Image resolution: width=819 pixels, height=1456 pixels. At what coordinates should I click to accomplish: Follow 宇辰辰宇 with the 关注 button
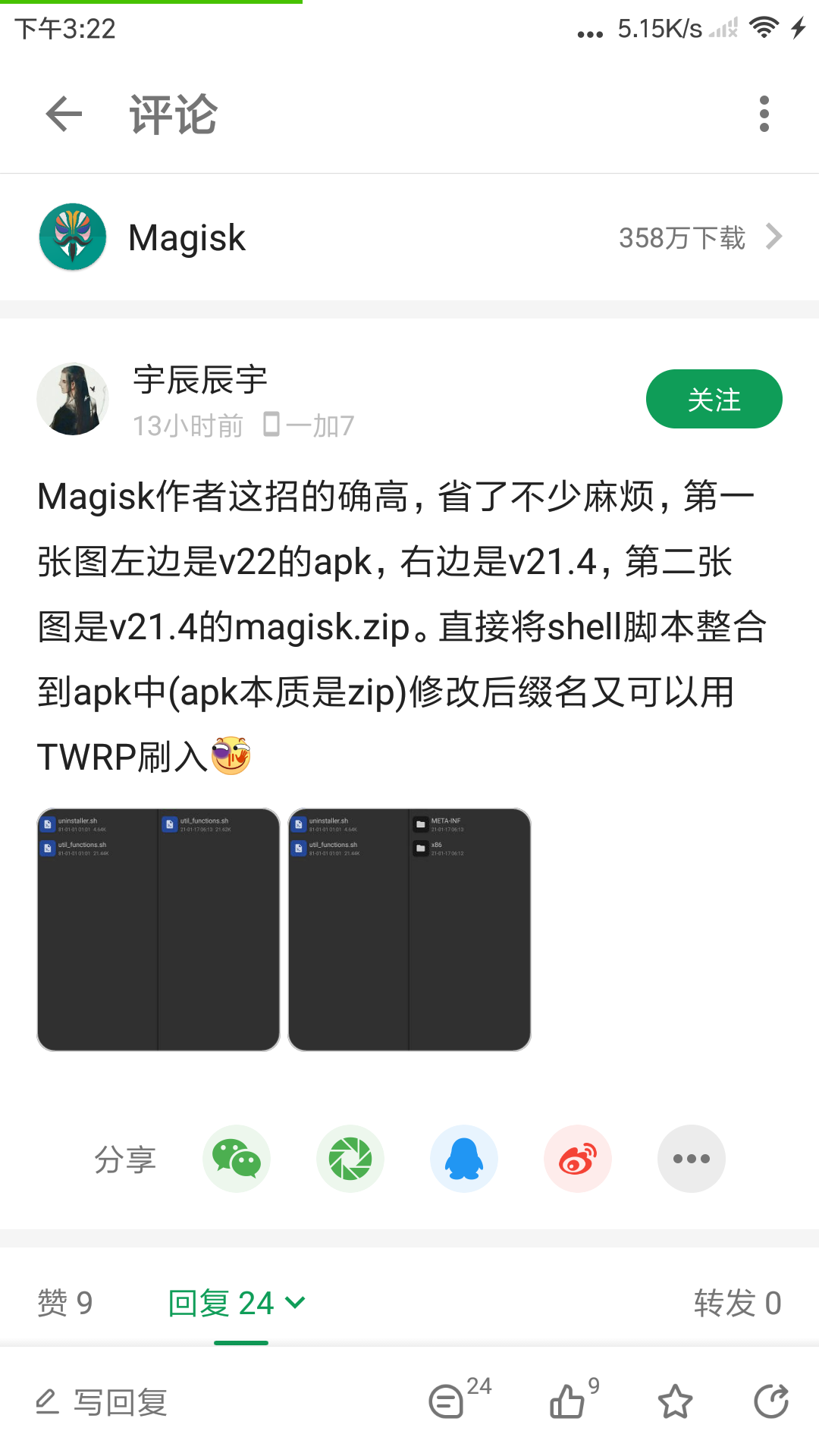tap(714, 399)
